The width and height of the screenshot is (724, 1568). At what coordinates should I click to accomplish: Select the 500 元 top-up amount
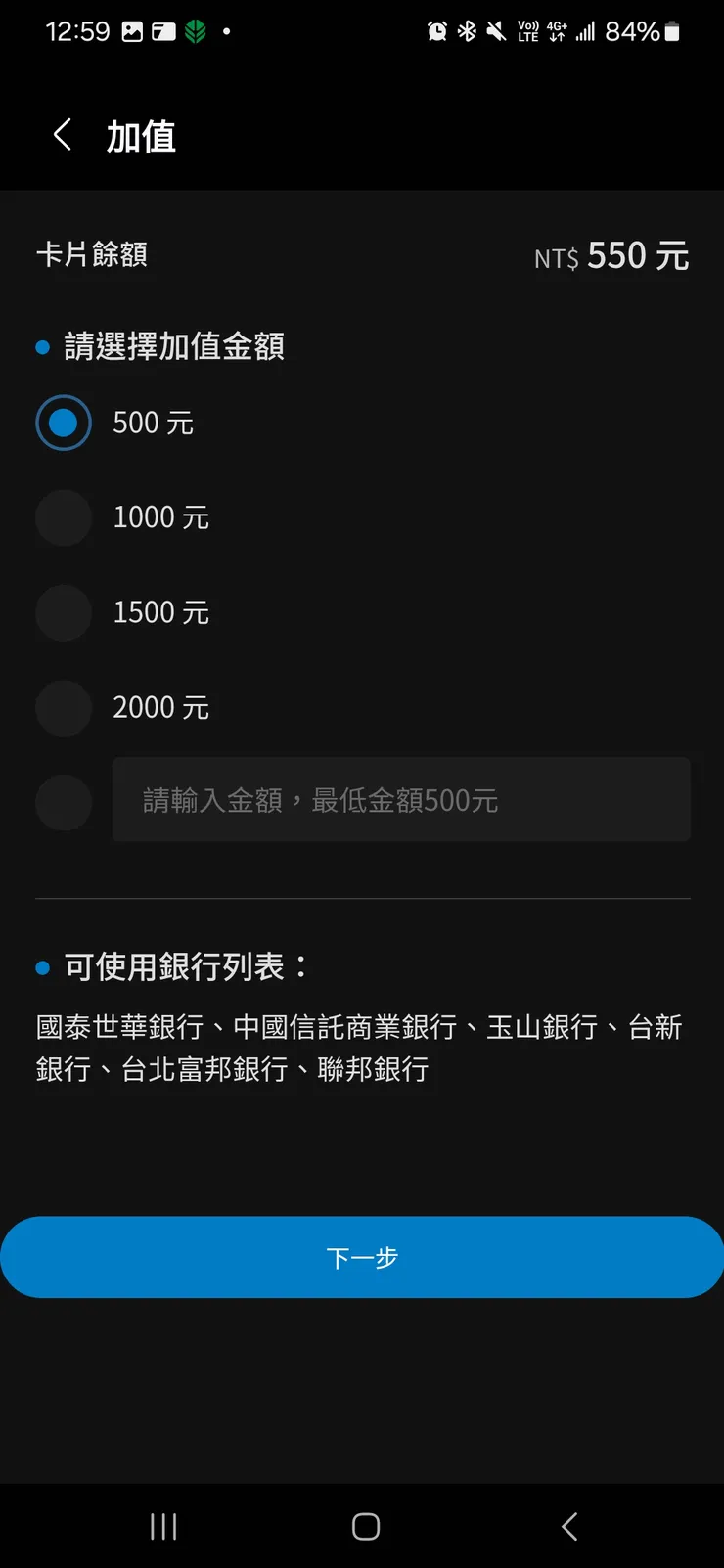click(63, 422)
